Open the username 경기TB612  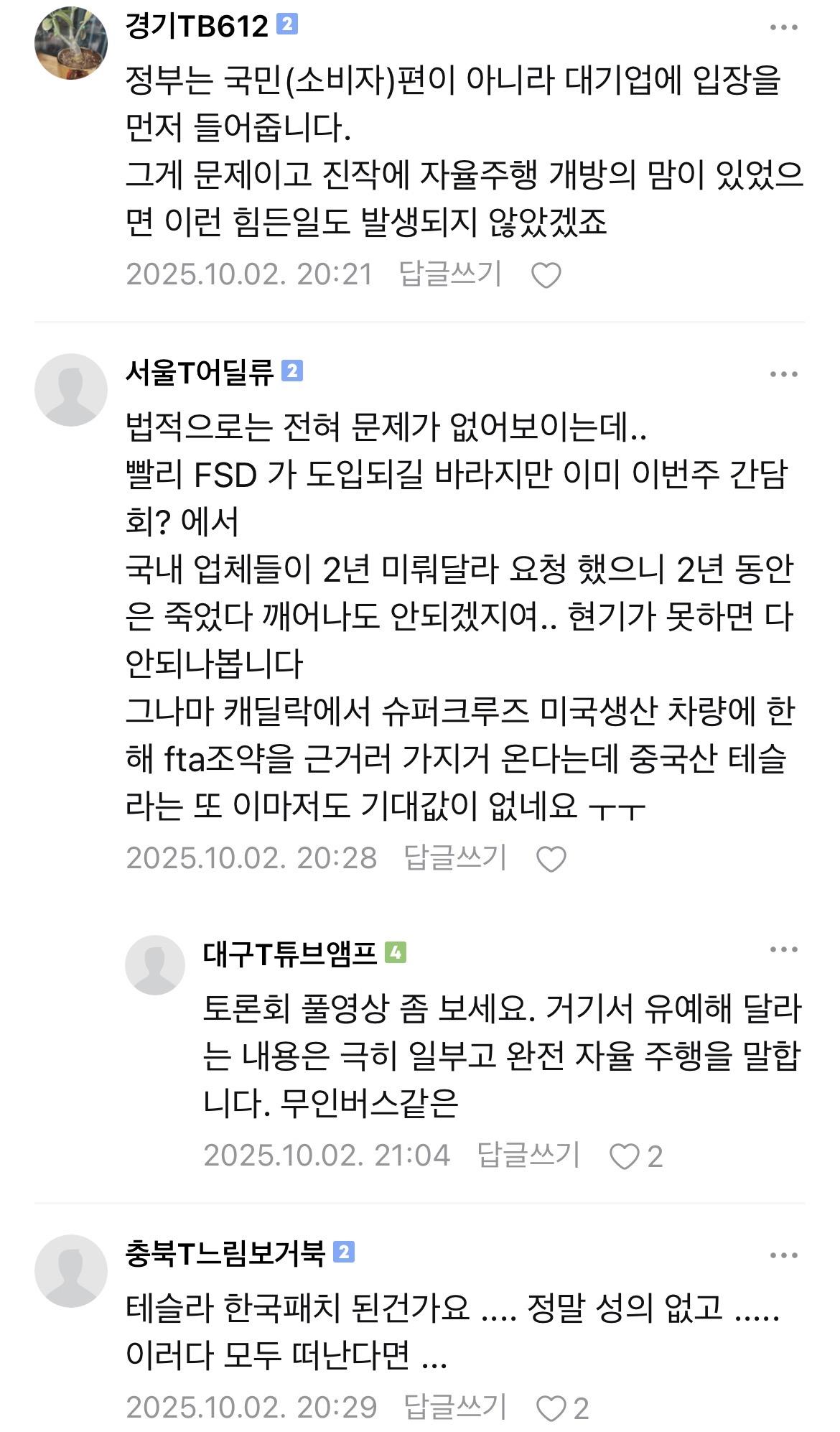pyautogui.click(x=197, y=27)
